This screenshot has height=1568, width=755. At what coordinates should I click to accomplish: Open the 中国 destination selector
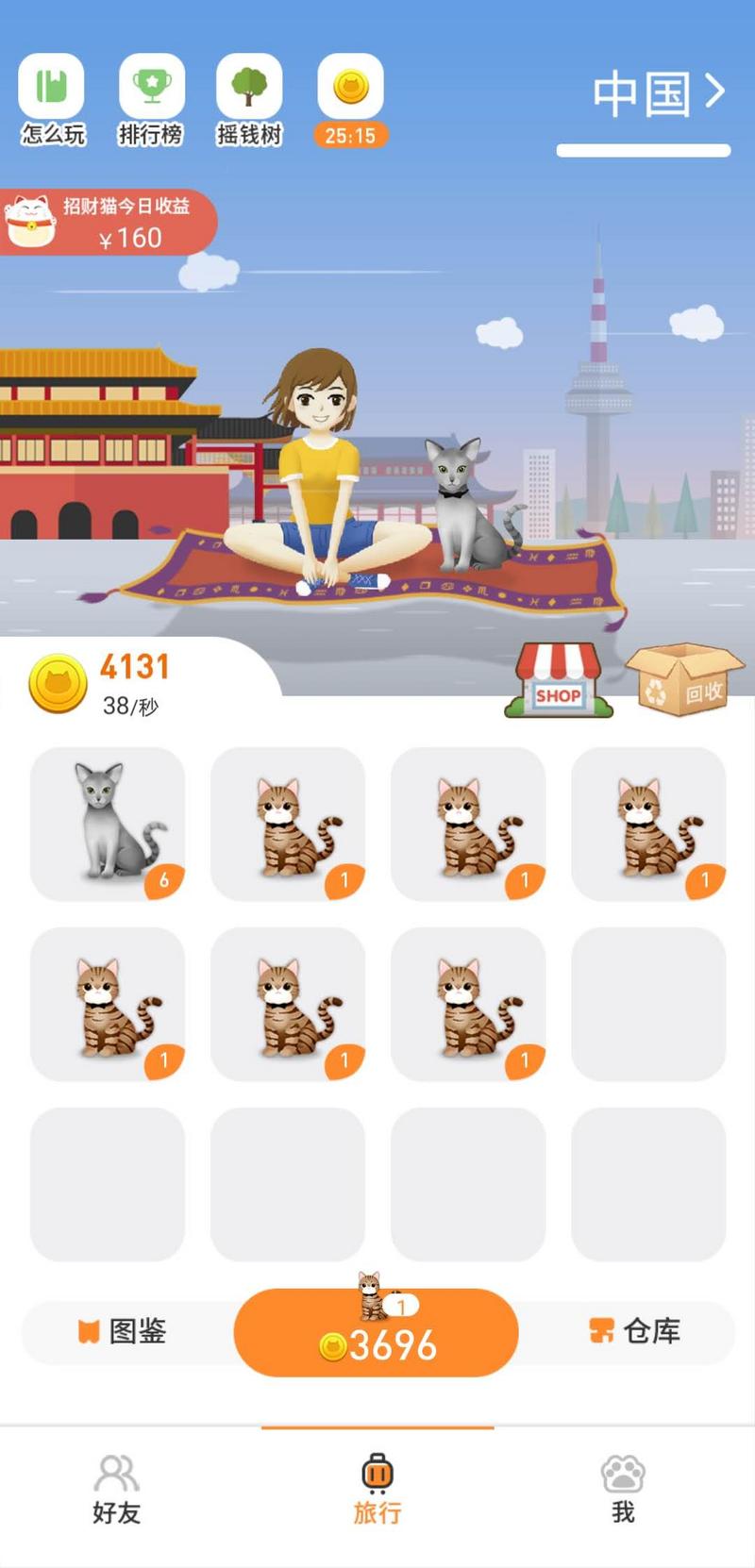click(x=658, y=94)
